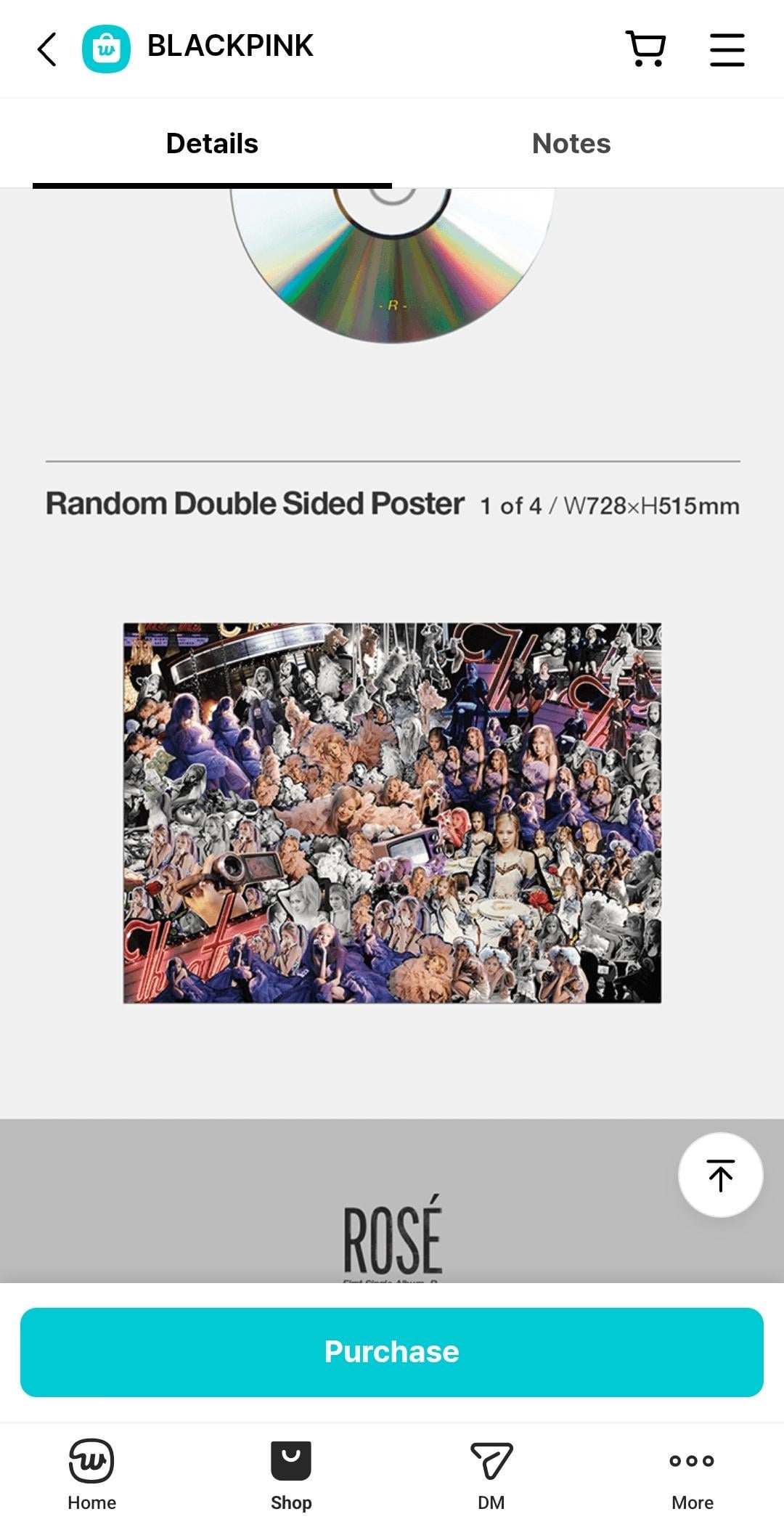This screenshot has height=1530, width=784.
Task: Select the BLACKPINK shop title
Action: tap(230, 46)
